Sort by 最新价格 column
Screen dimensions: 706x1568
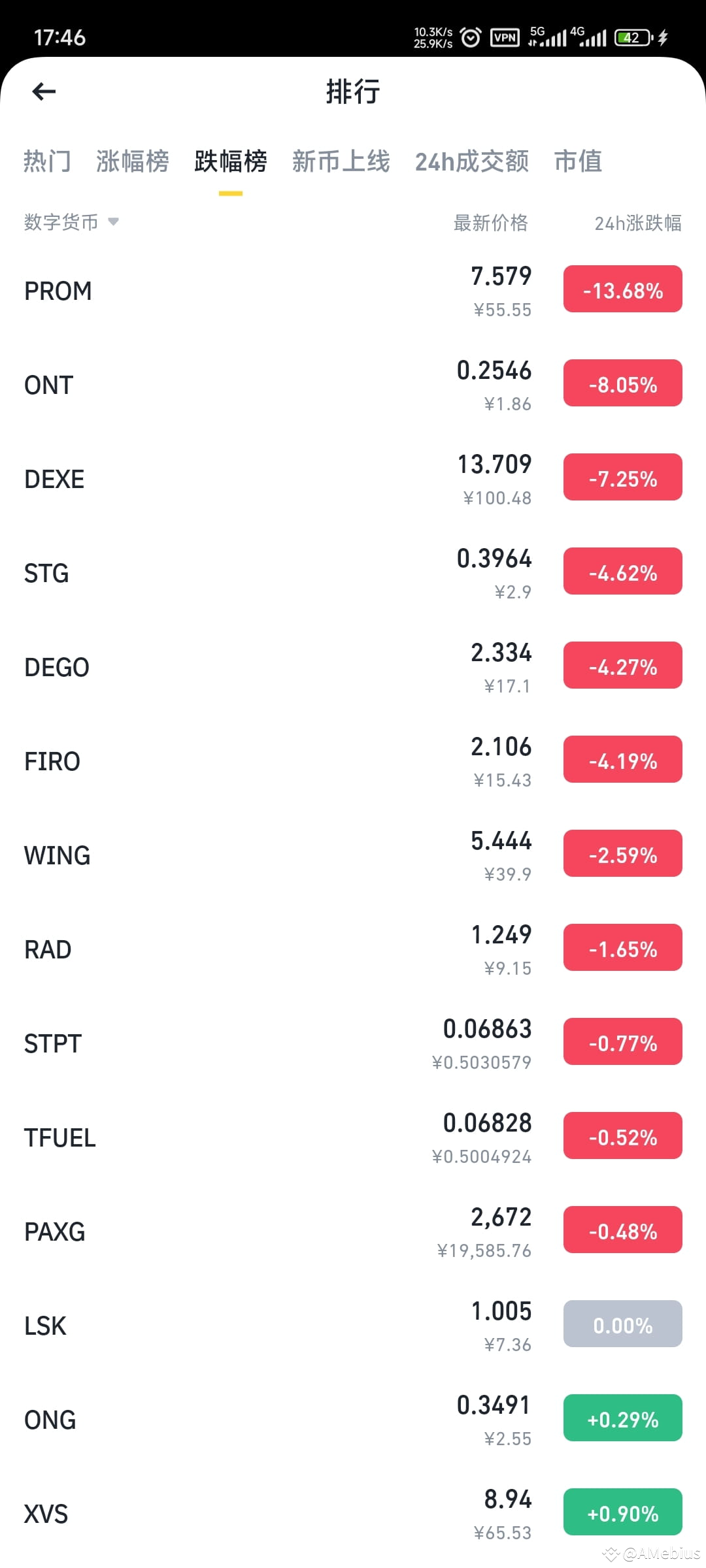pyautogui.click(x=491, y=223)
